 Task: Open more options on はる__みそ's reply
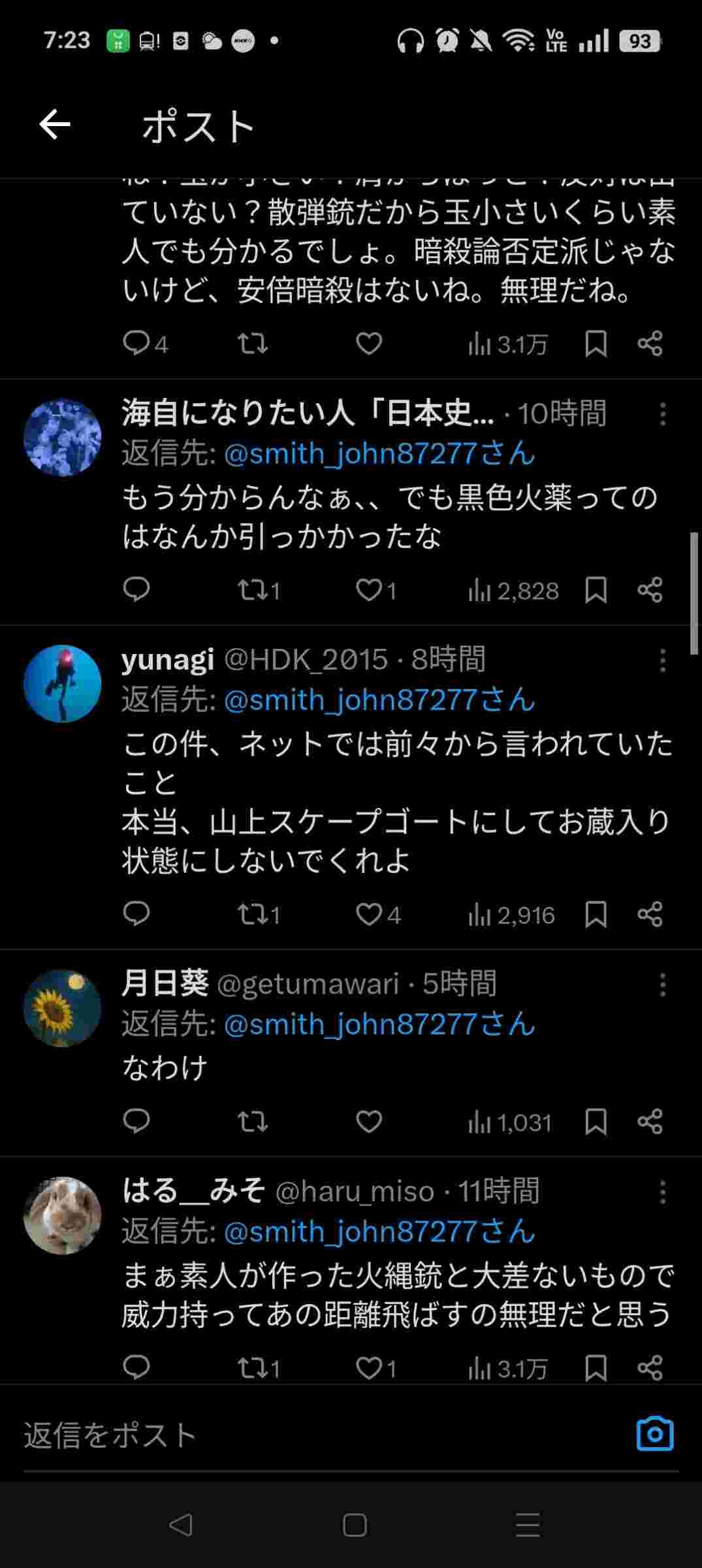point(662,1192)
